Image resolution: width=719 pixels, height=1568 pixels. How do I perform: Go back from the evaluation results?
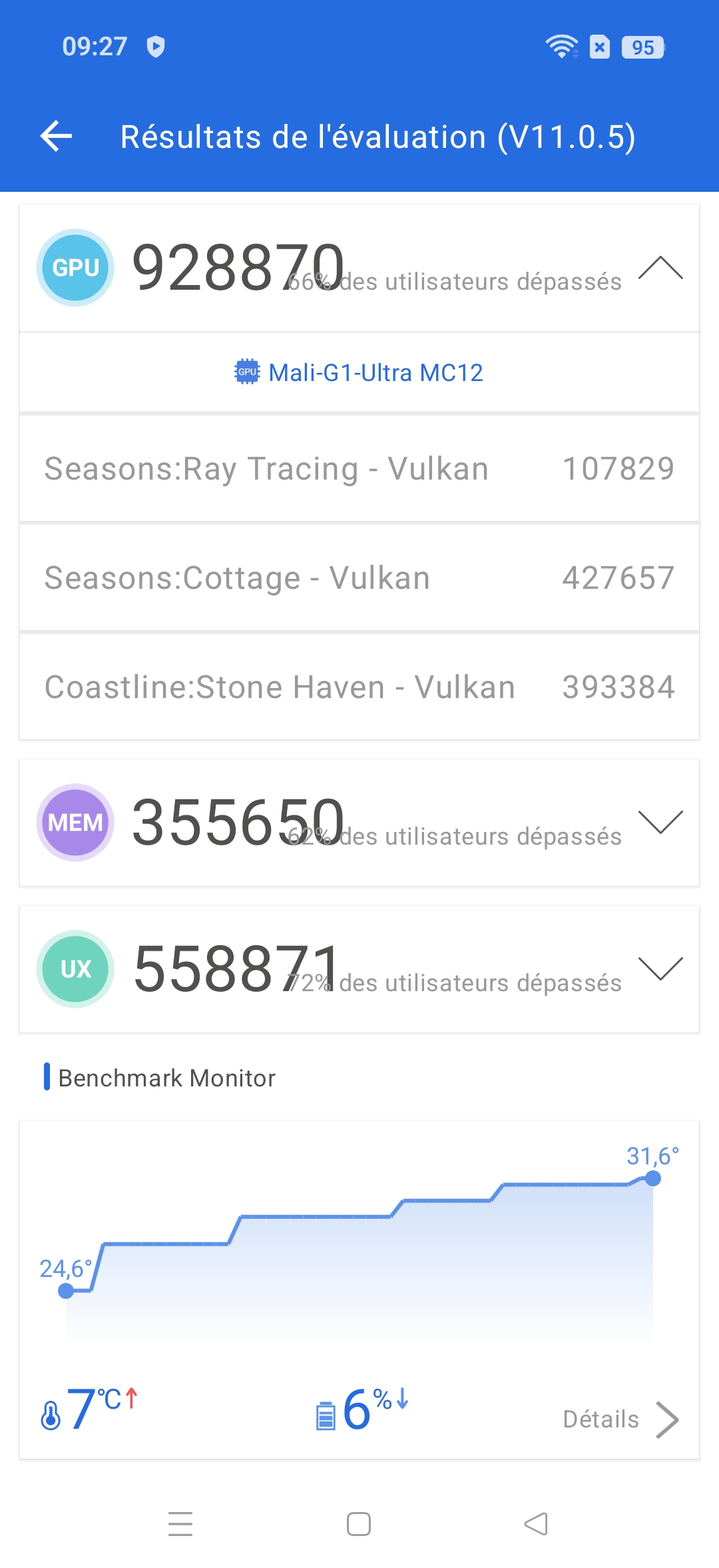[57, 137]
